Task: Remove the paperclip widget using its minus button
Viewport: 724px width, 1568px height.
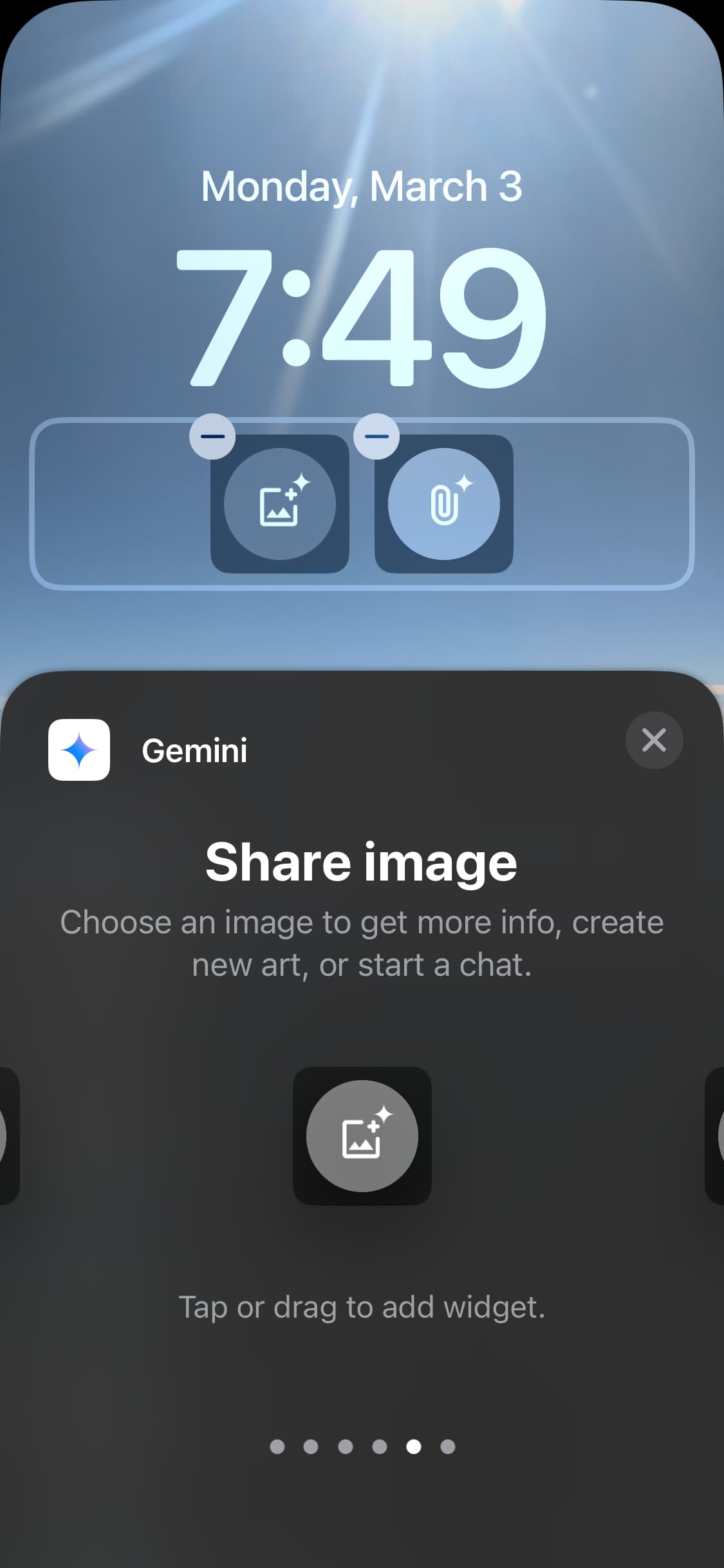Action: [x=378, y=436]
